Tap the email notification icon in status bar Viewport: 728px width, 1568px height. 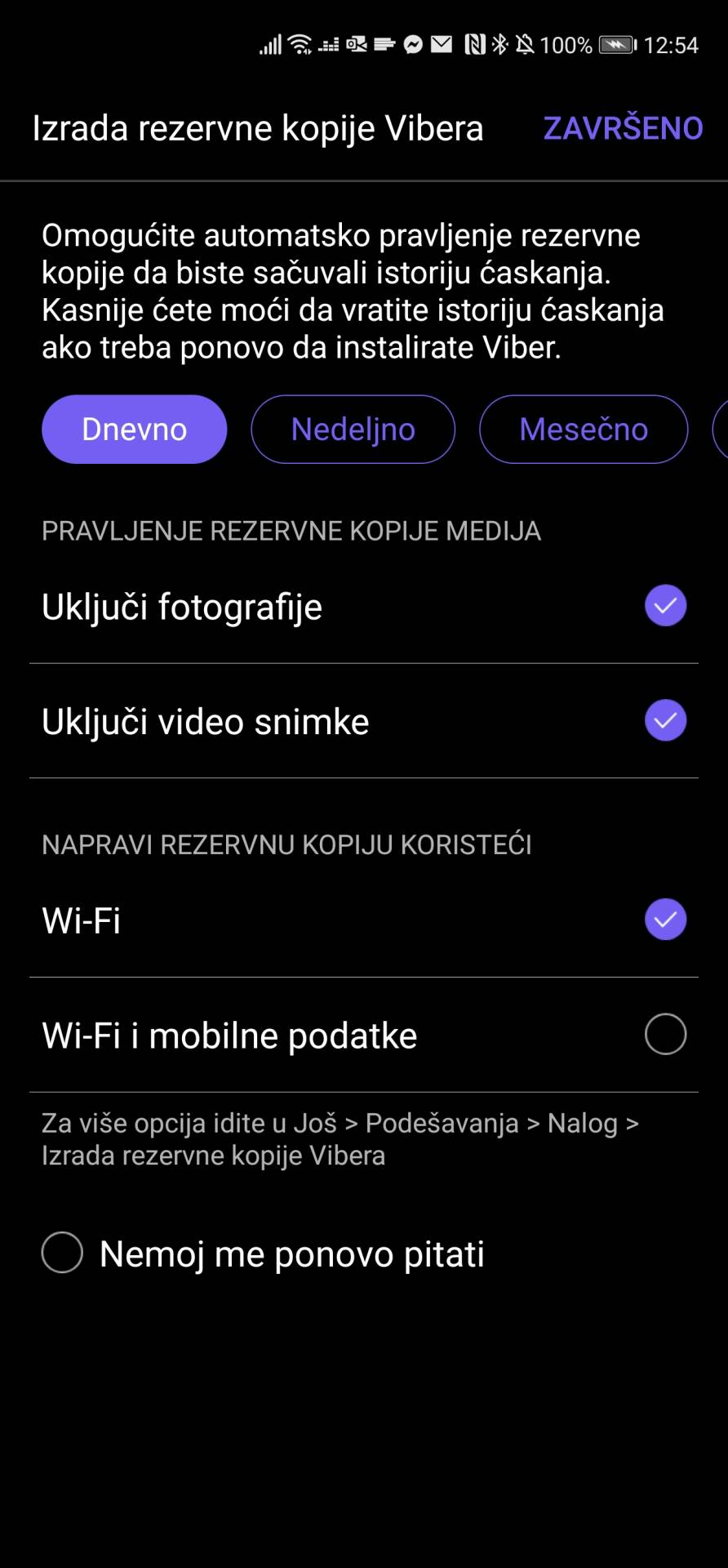point(441,45)
